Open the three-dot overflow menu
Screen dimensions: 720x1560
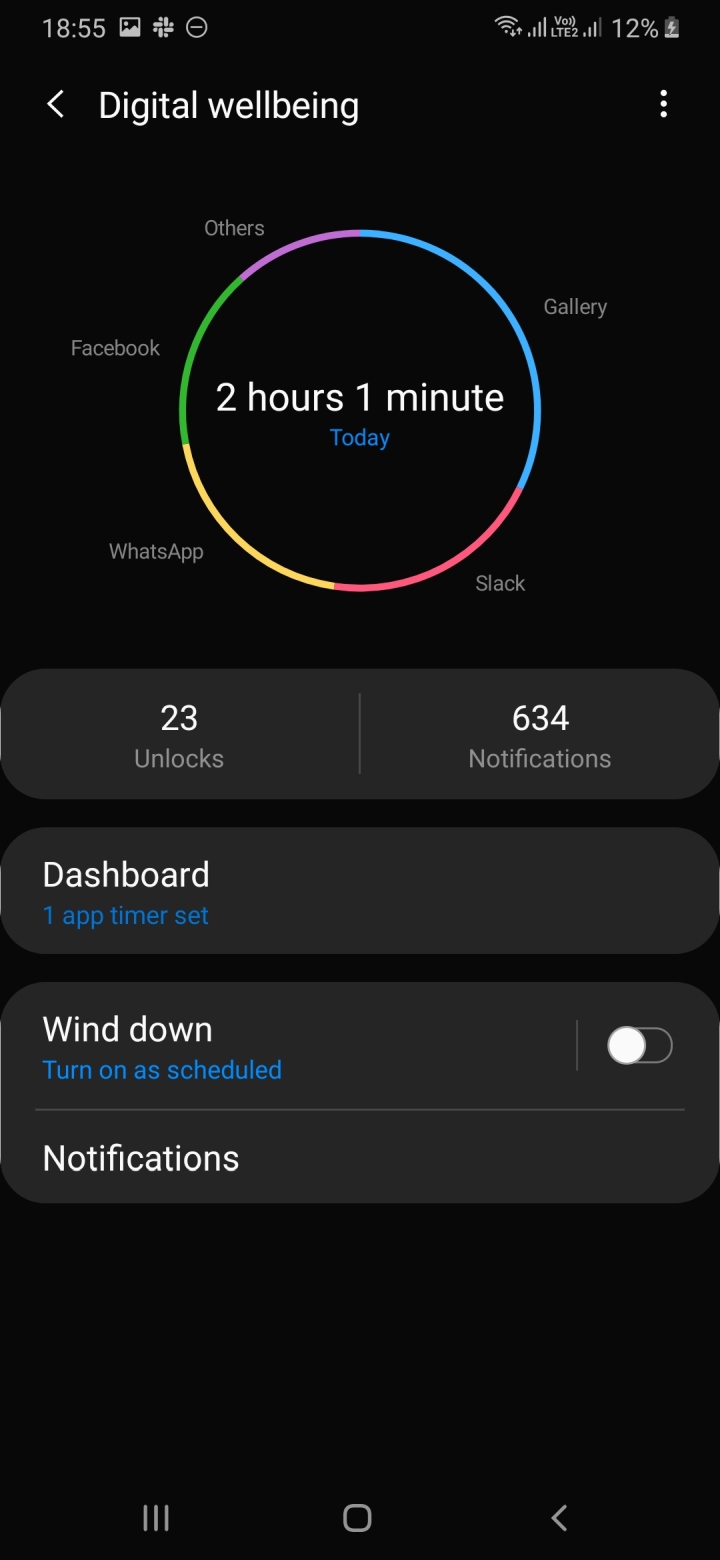click(663, 105)
